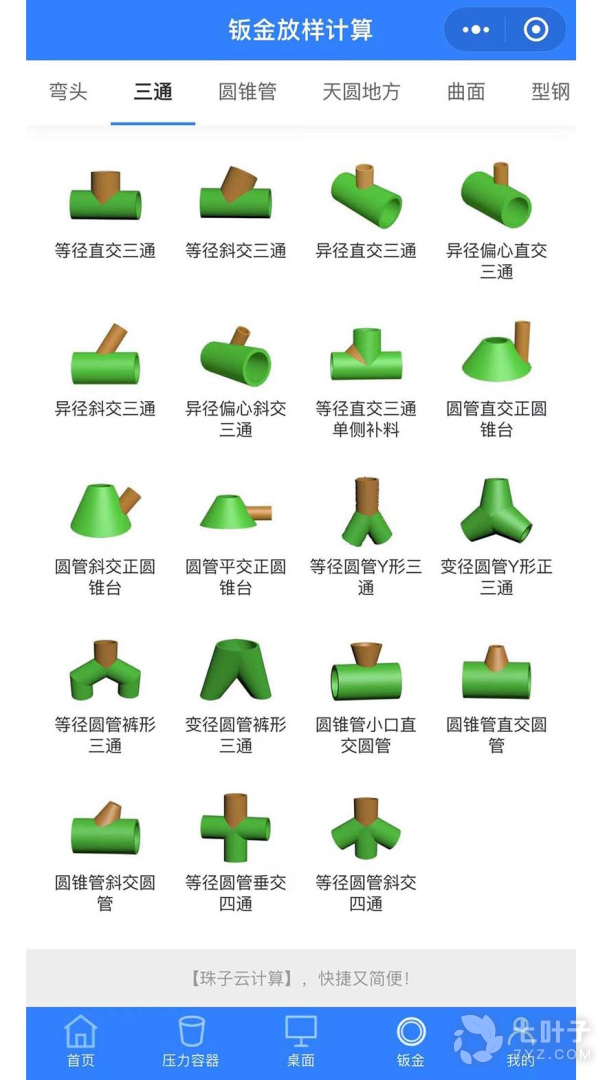Screen dimensions: 607x1080
Task: Open the 桌面 bottom tab
Action: (x=301, y=1042)
